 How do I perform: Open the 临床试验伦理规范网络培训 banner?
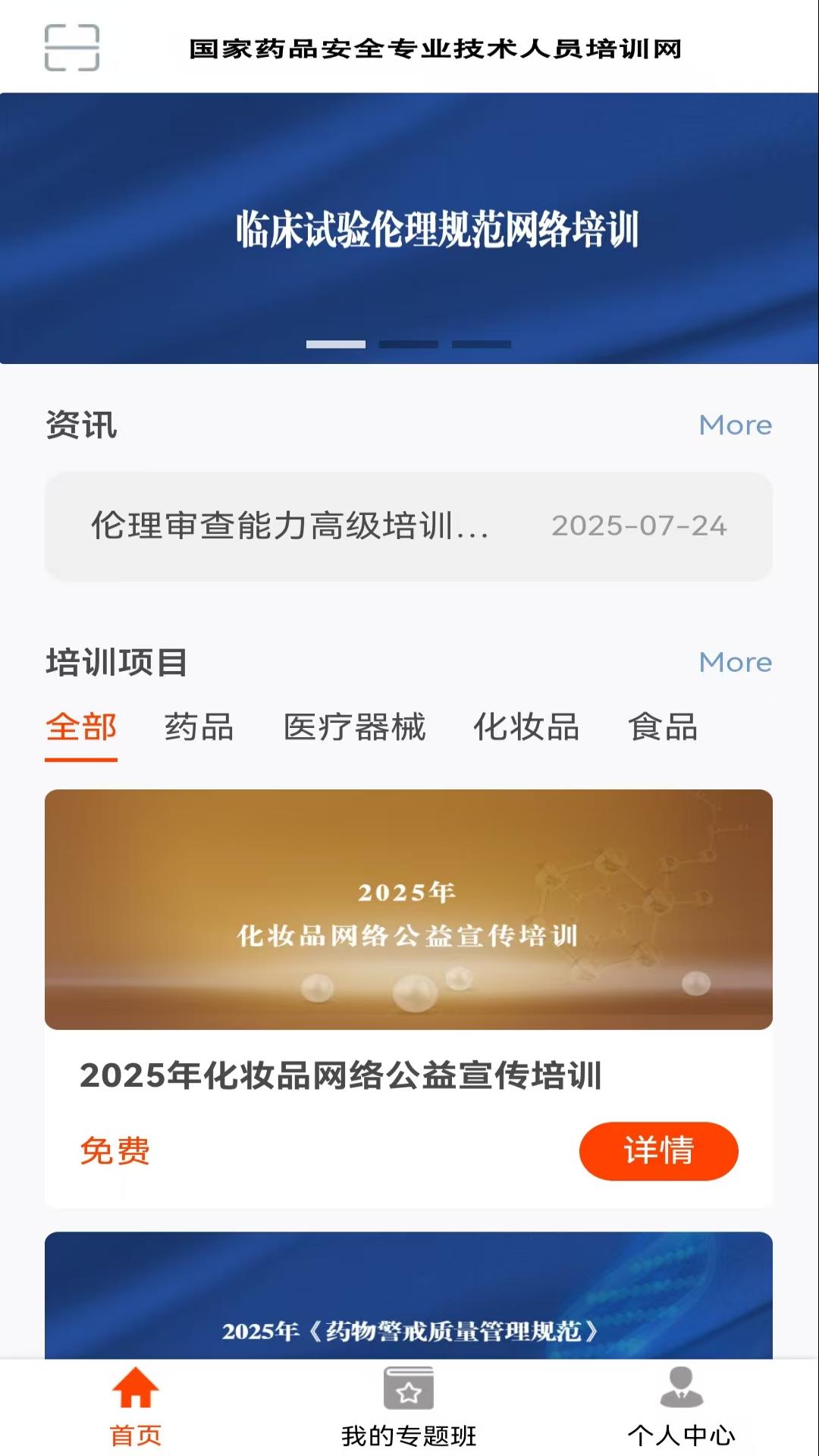point(409,228)
